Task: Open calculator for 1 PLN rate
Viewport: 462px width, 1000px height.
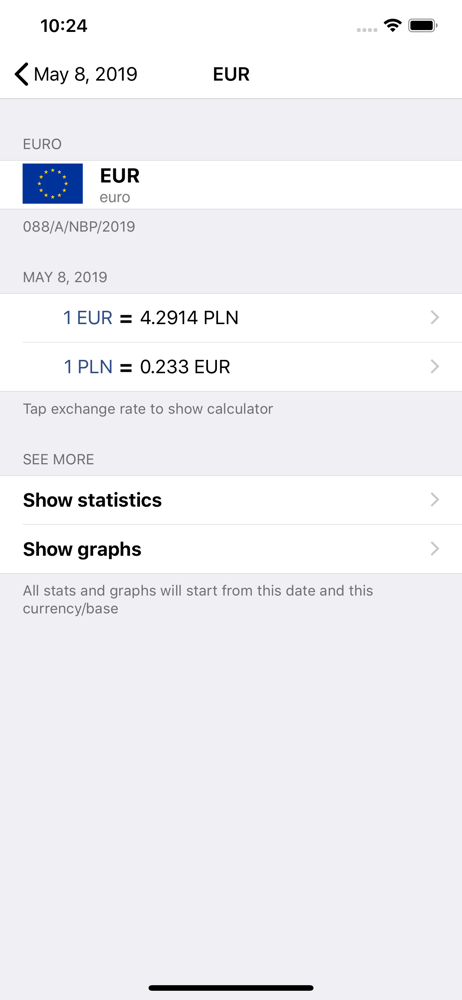Action: pyautogui.click(x=231, y=367)
